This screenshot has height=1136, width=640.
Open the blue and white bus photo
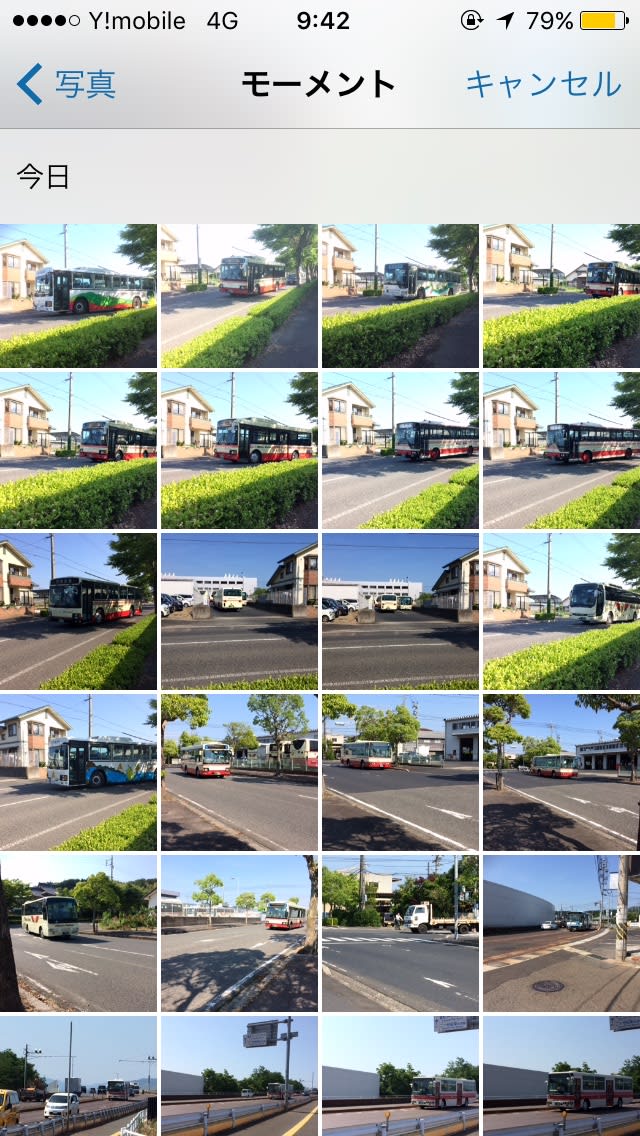pos(78,772)
